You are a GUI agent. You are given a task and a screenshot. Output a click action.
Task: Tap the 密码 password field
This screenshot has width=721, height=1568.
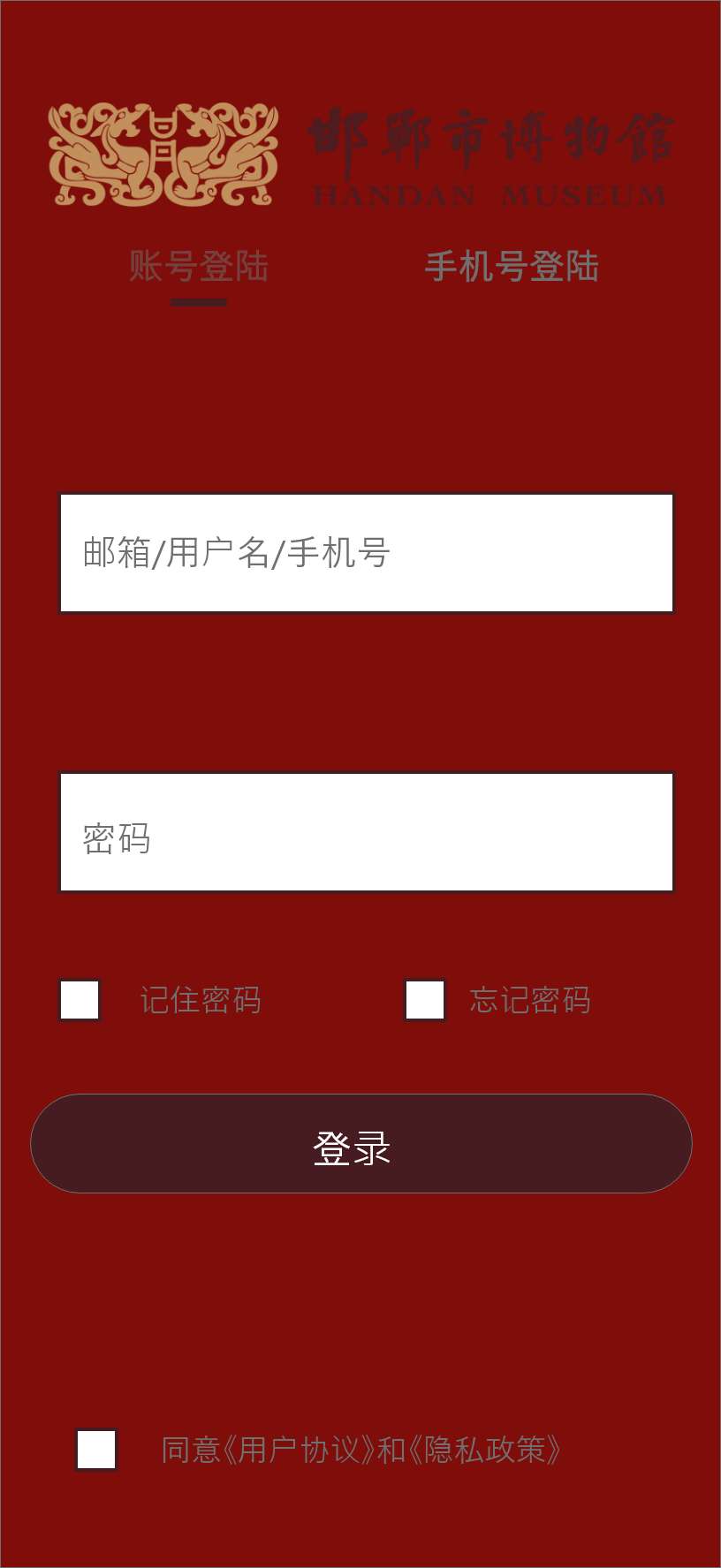(366, 832)
